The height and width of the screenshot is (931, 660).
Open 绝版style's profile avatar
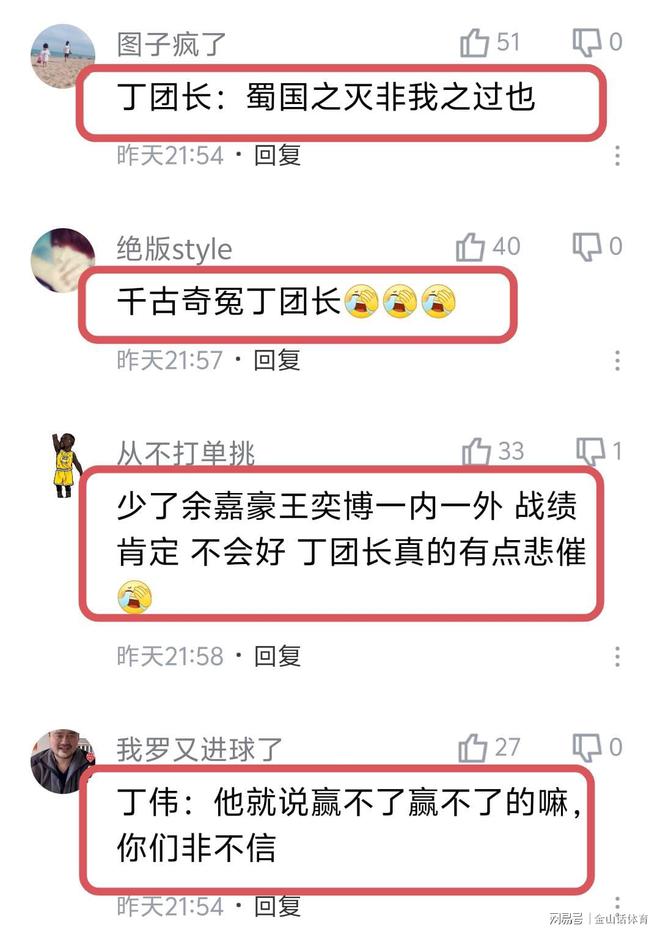(x=63, y=258)
